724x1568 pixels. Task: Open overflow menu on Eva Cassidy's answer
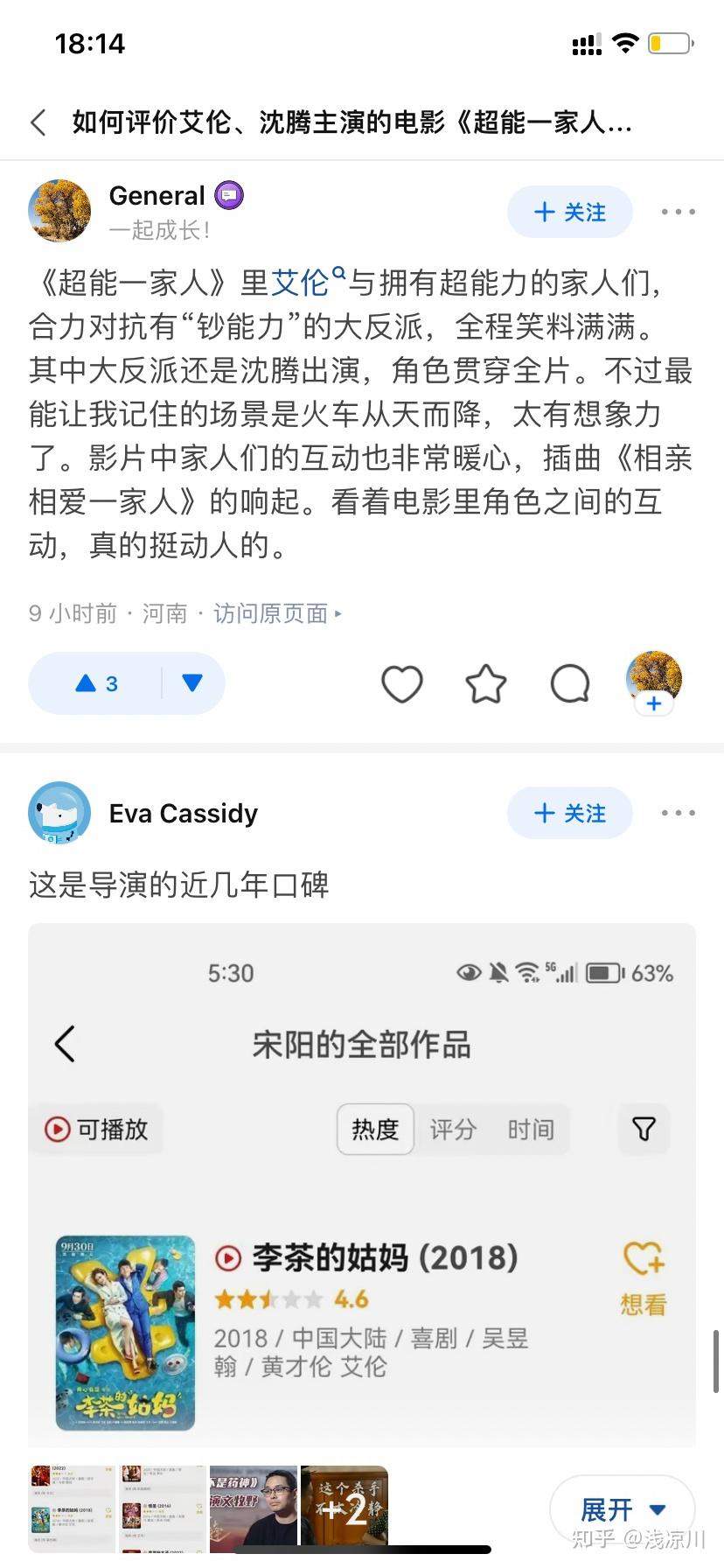click(678, 814)
